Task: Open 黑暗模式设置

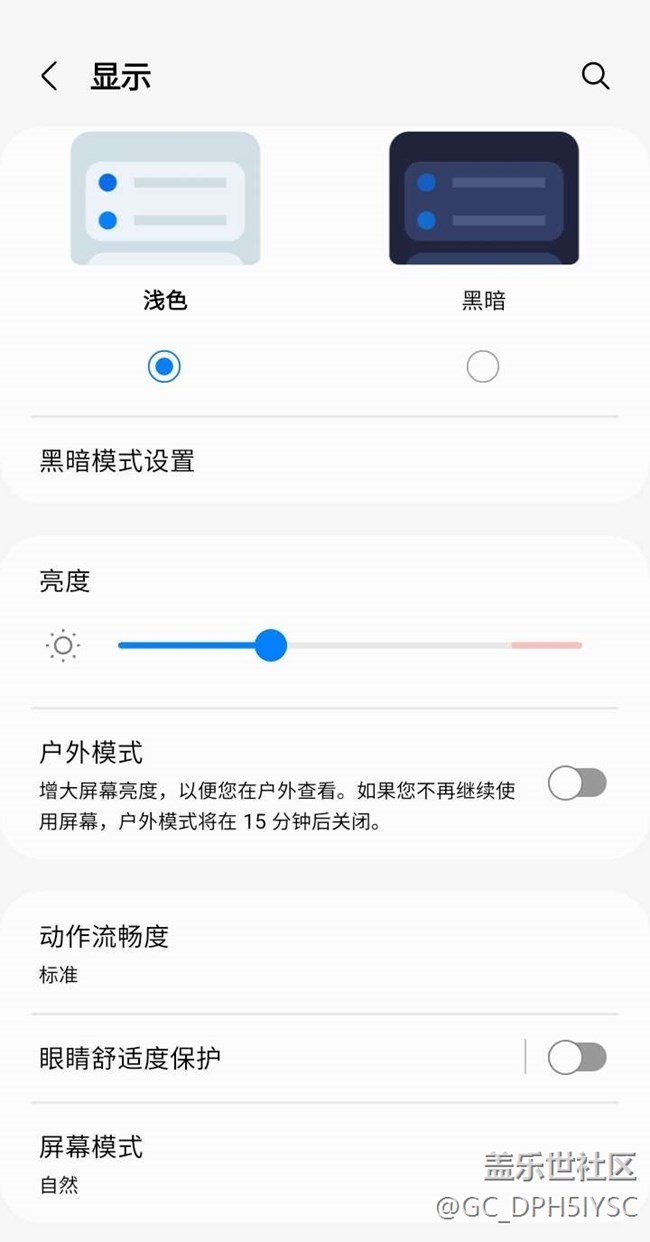Action: coord(325,461)
